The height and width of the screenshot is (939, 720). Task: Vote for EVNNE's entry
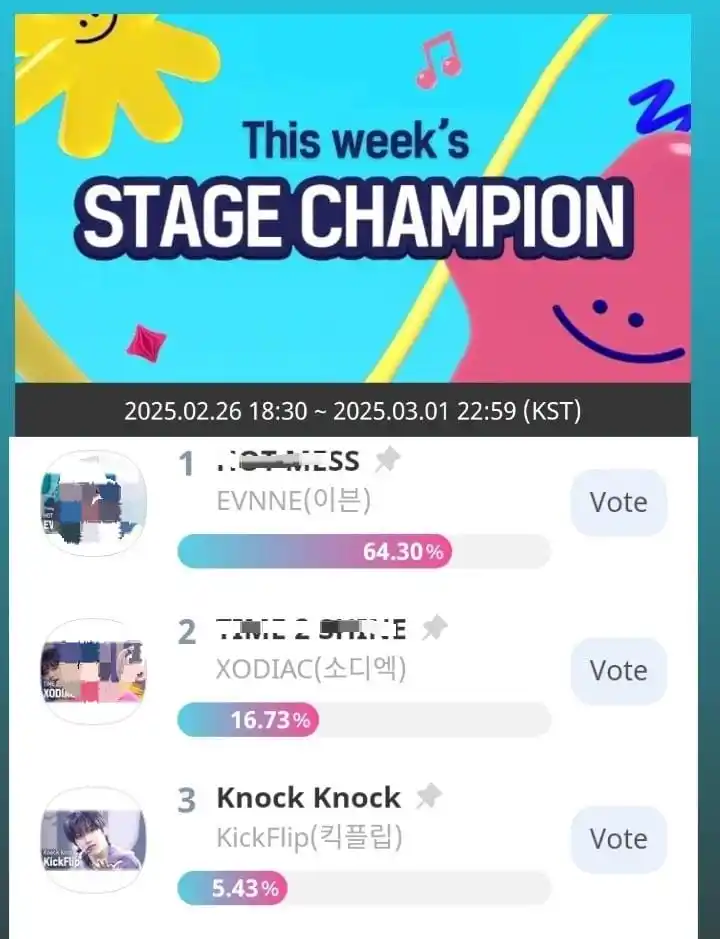[618, 502]
